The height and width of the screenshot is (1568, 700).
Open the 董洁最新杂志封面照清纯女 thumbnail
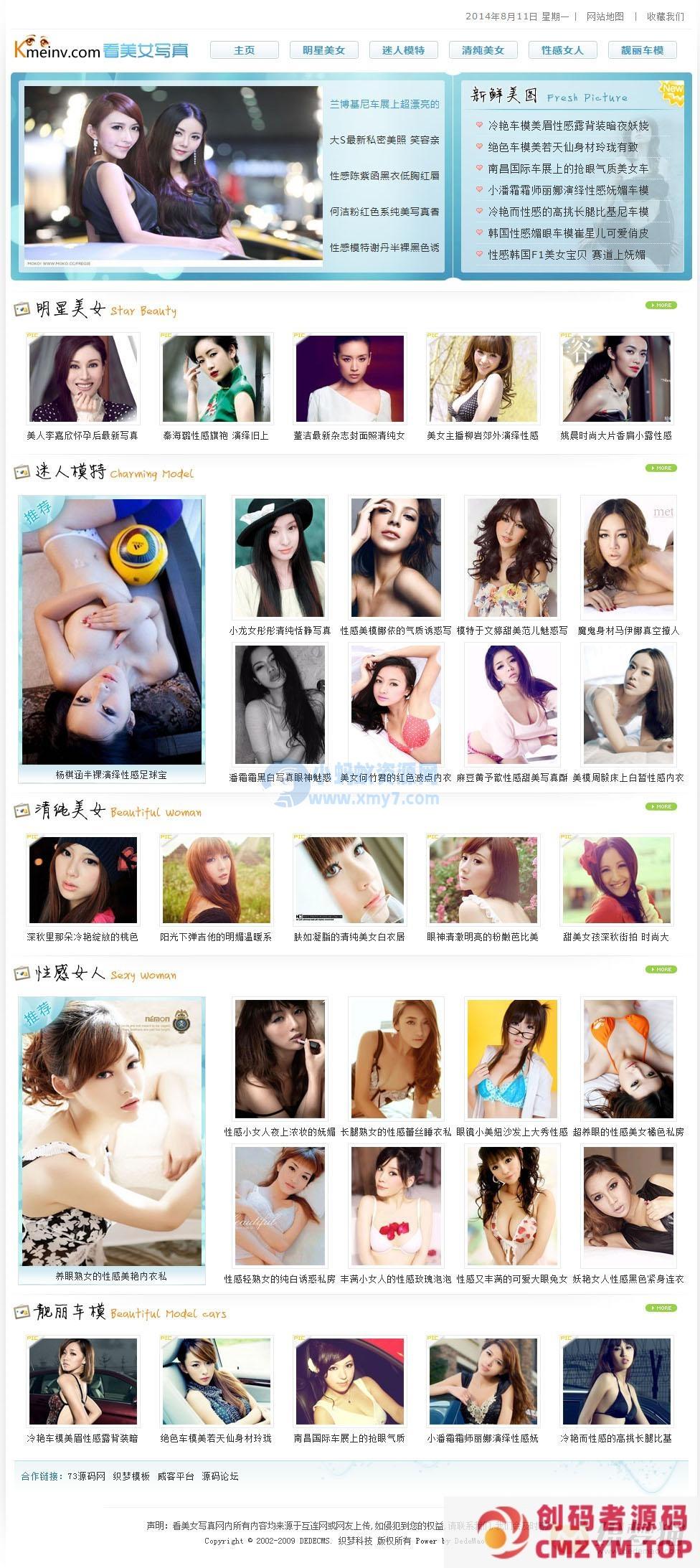(x=349, y=378)
